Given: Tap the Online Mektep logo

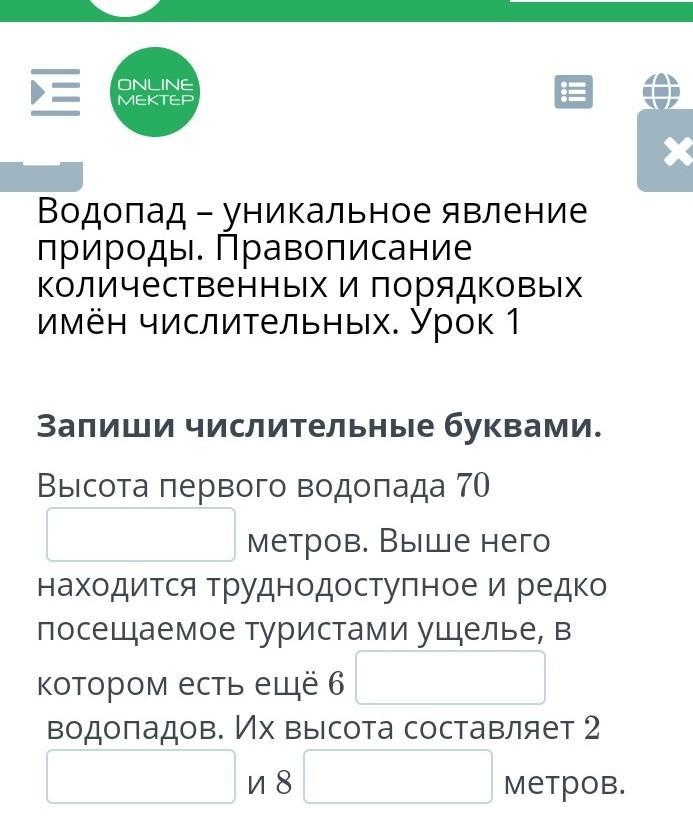Looking at the screenshot, I should pos(155,92).
